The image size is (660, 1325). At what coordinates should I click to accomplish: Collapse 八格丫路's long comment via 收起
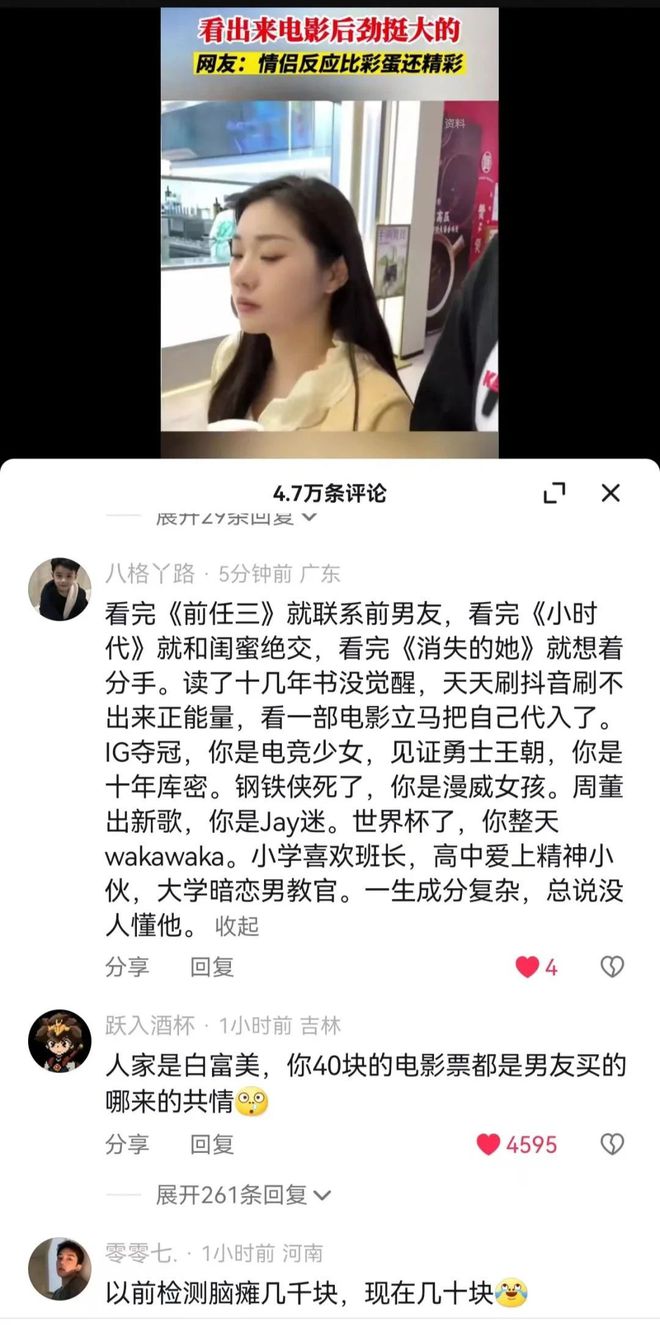[x=237, y=926]
